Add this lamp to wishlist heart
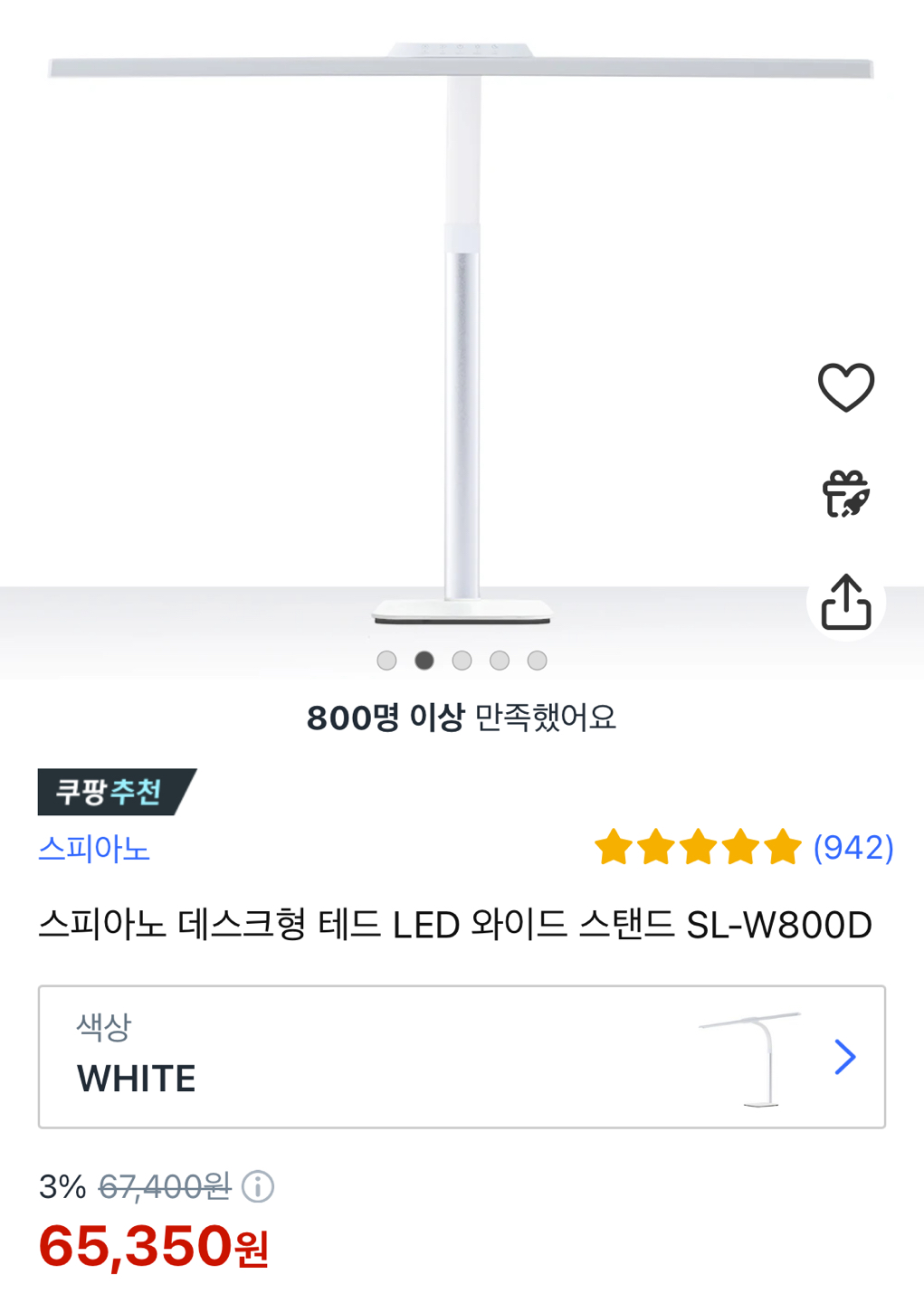The width and height of the screenshot is (924, 1303). [845, 387]
